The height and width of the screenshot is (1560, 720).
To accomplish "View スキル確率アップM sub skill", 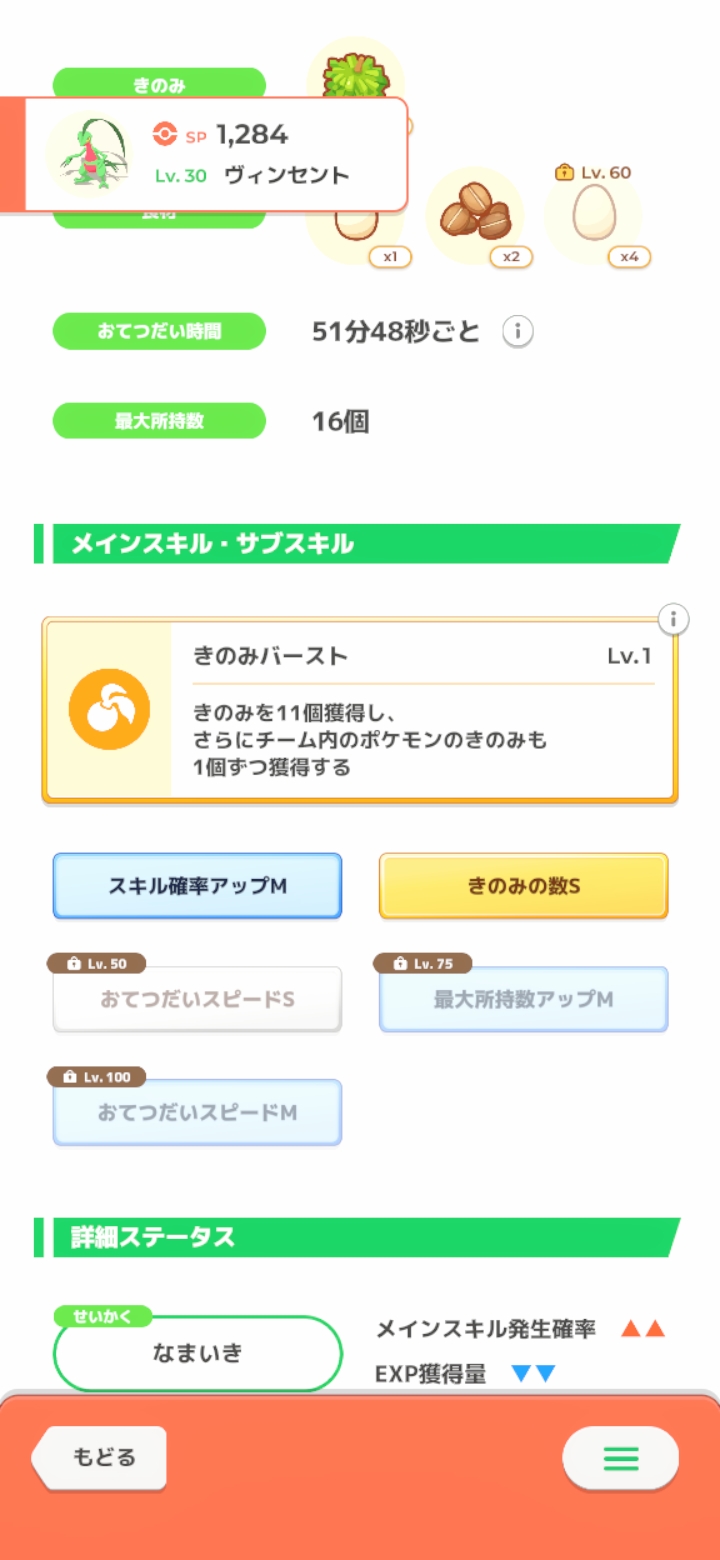I will coord(197,886).
